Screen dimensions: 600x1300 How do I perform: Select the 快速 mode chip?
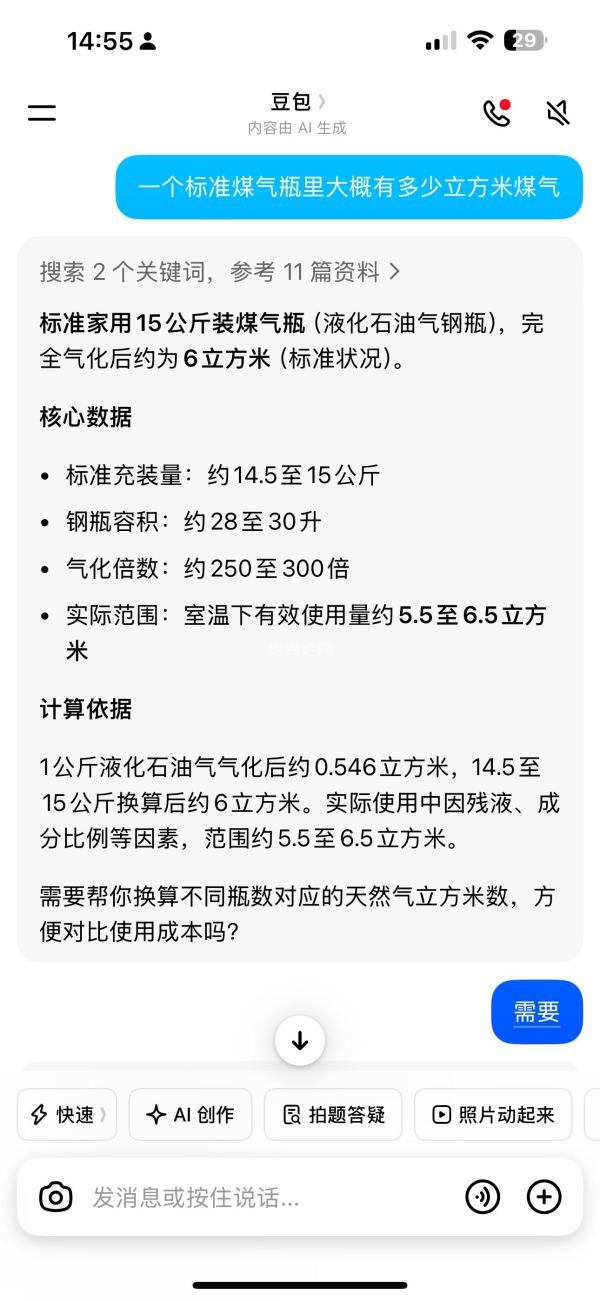coord(67,1115)
